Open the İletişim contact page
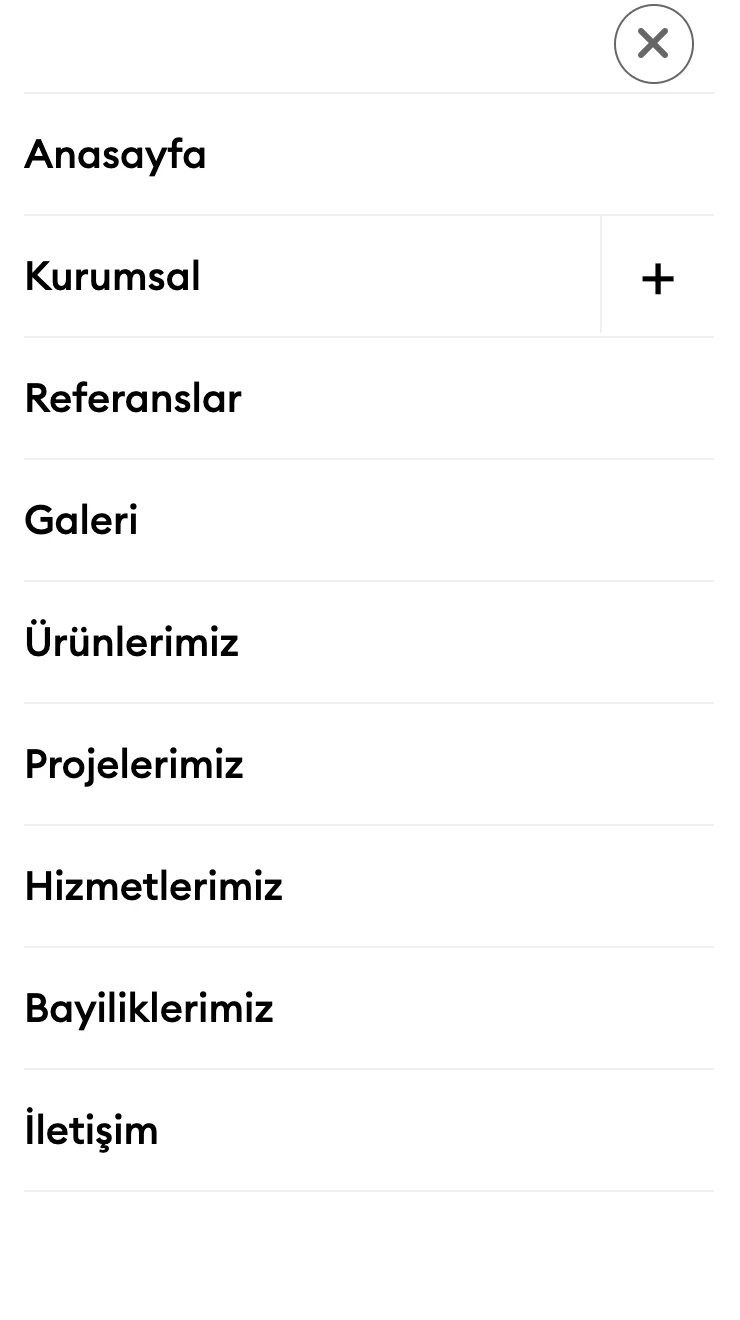740x1320 pixels. (x=91, y=1131)
